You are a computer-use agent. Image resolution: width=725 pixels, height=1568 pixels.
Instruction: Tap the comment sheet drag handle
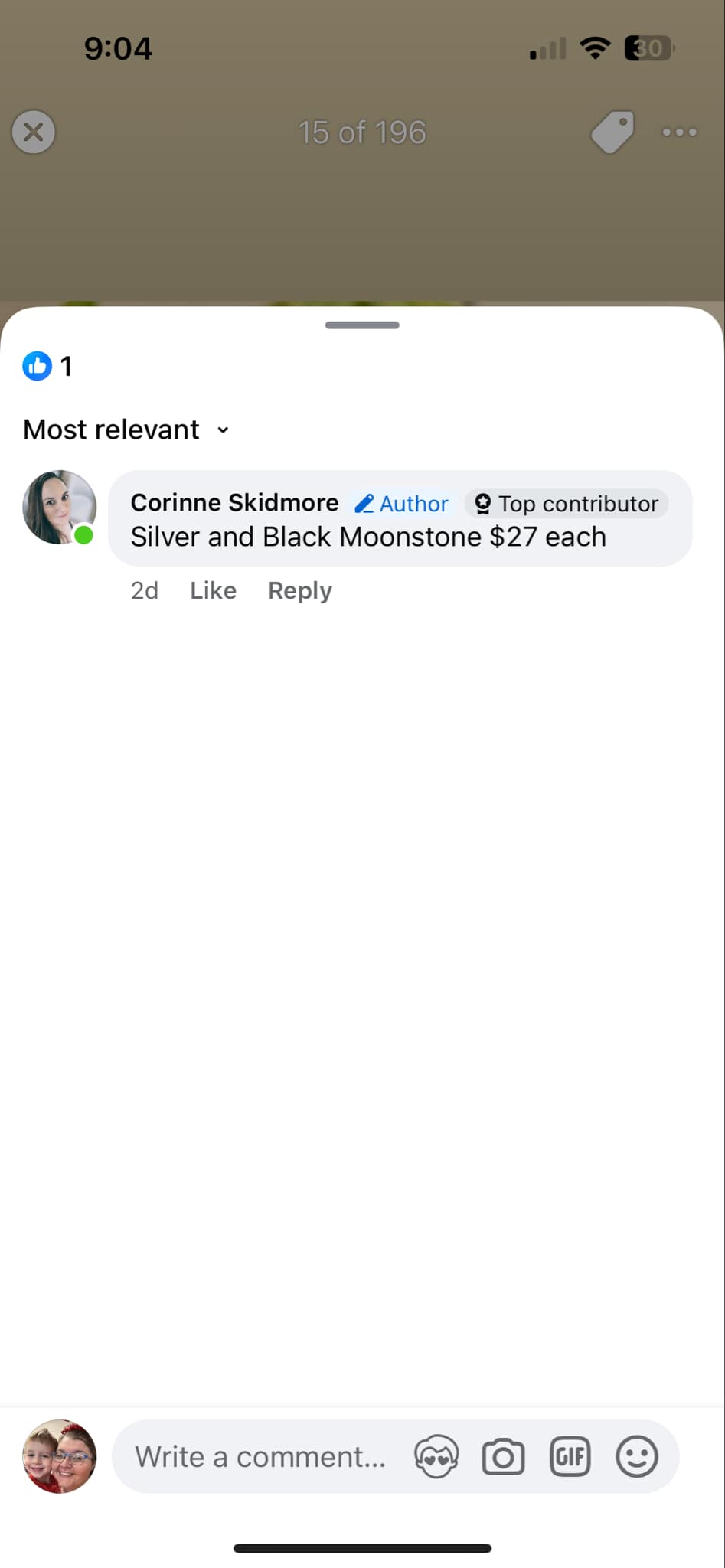[x=362, y=325]
